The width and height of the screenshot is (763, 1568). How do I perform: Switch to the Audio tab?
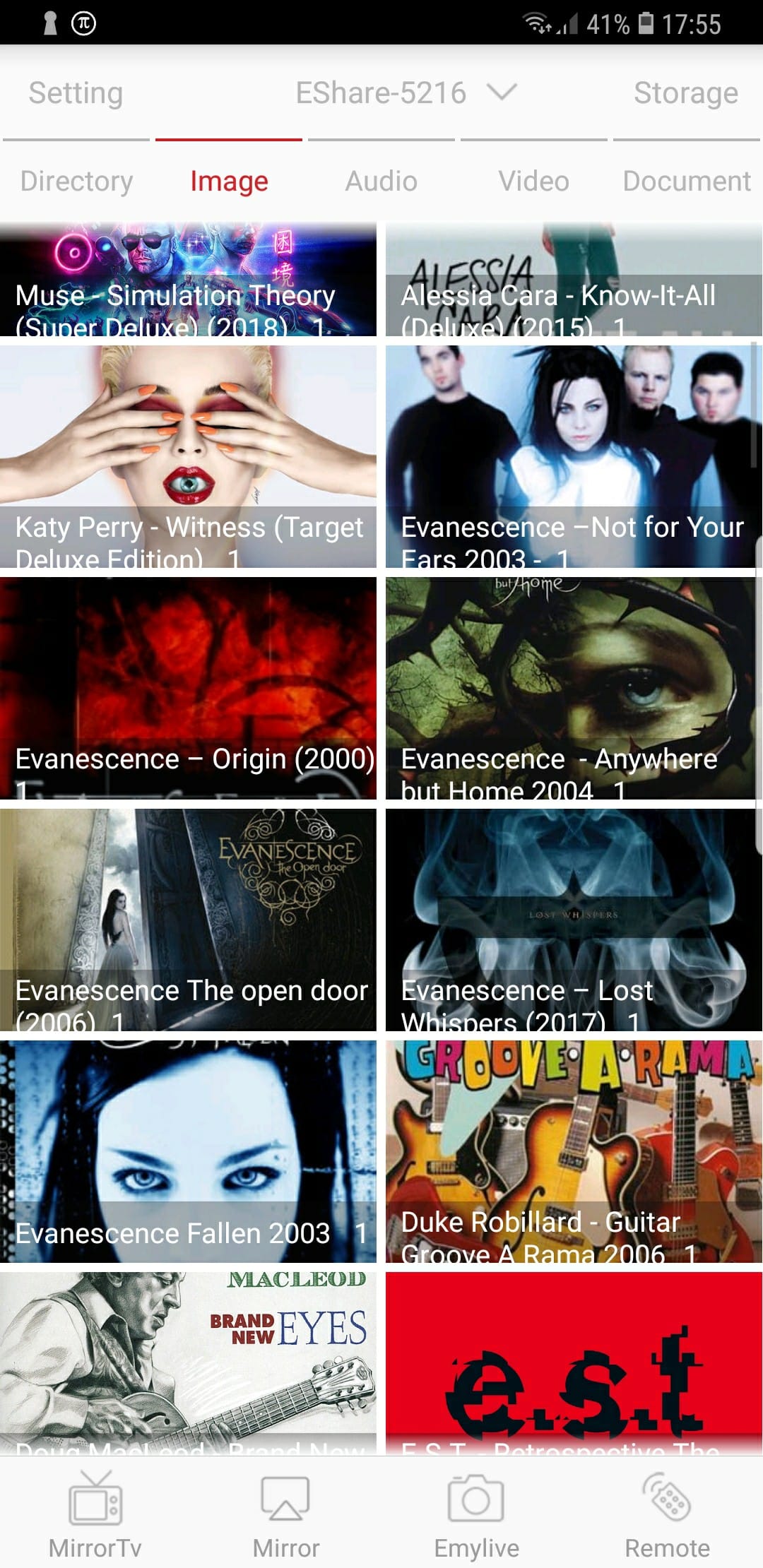(381, 181)
